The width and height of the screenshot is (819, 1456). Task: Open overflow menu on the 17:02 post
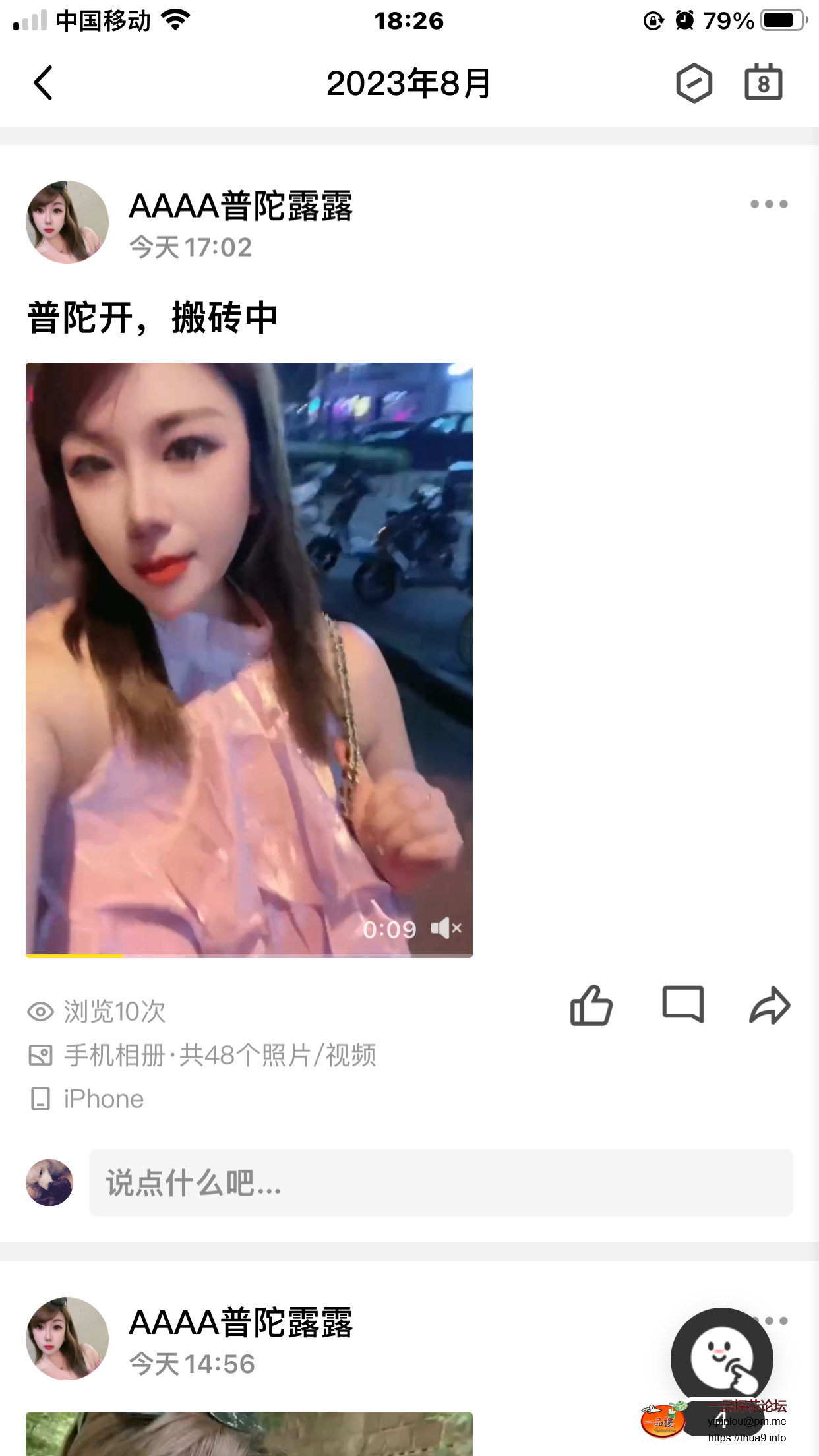tap(768, 204)
